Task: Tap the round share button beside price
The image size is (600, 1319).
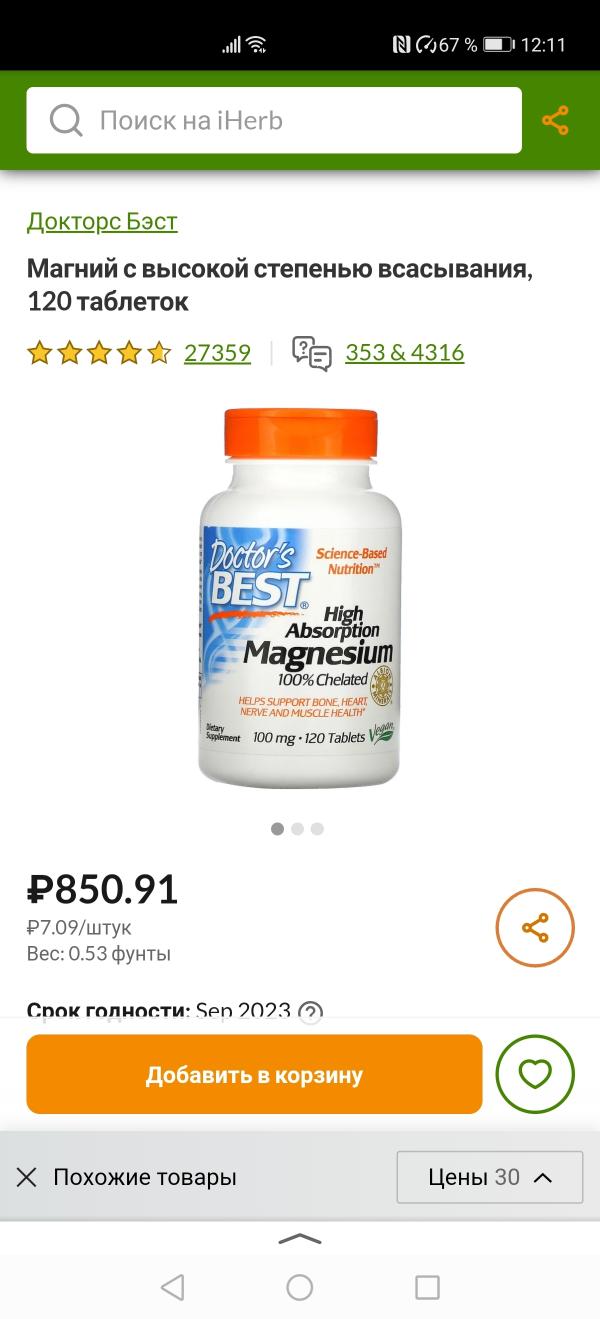Action: click(535, 928)
